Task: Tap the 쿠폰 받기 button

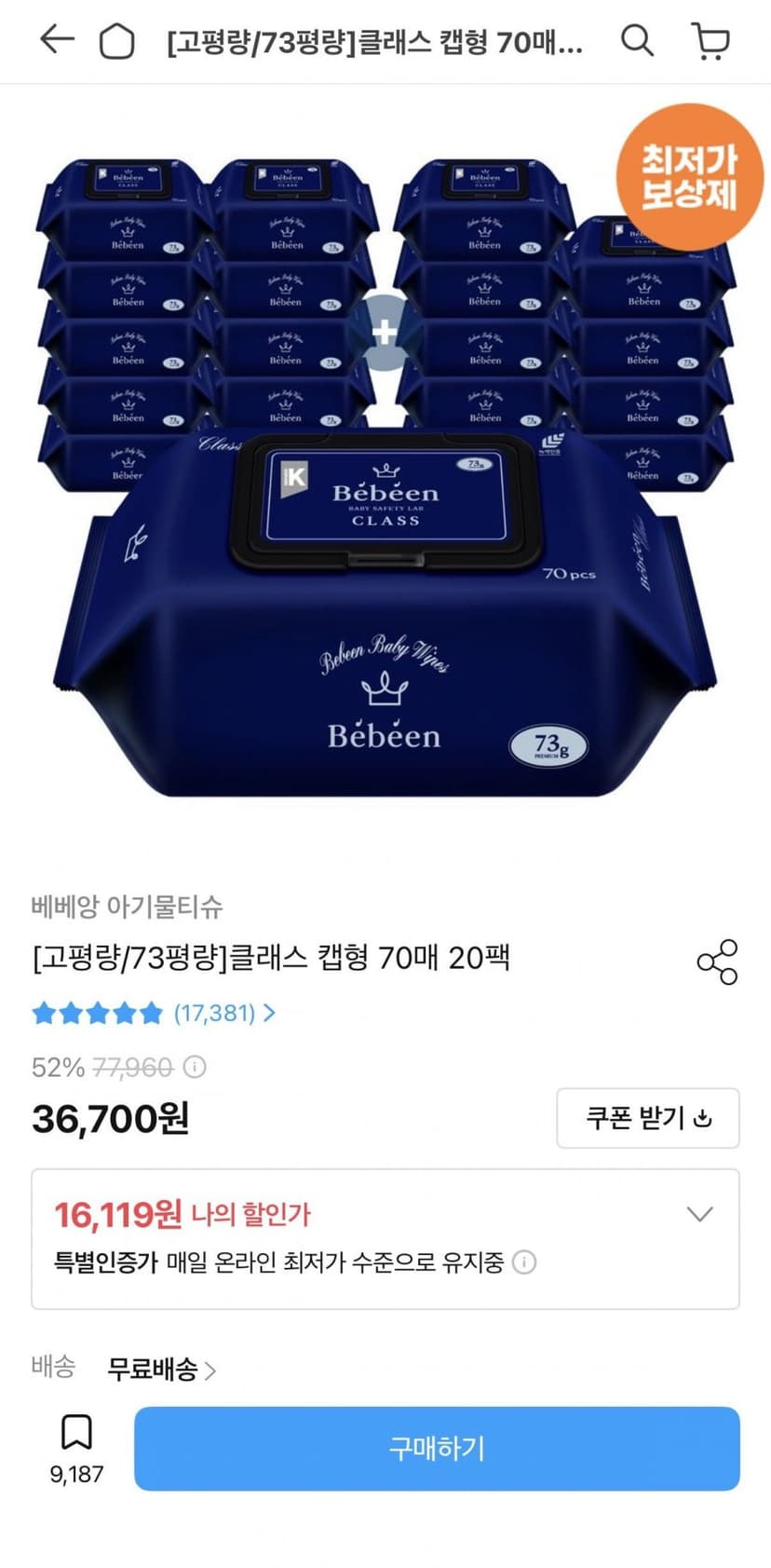Action: tap(648, 1118)
